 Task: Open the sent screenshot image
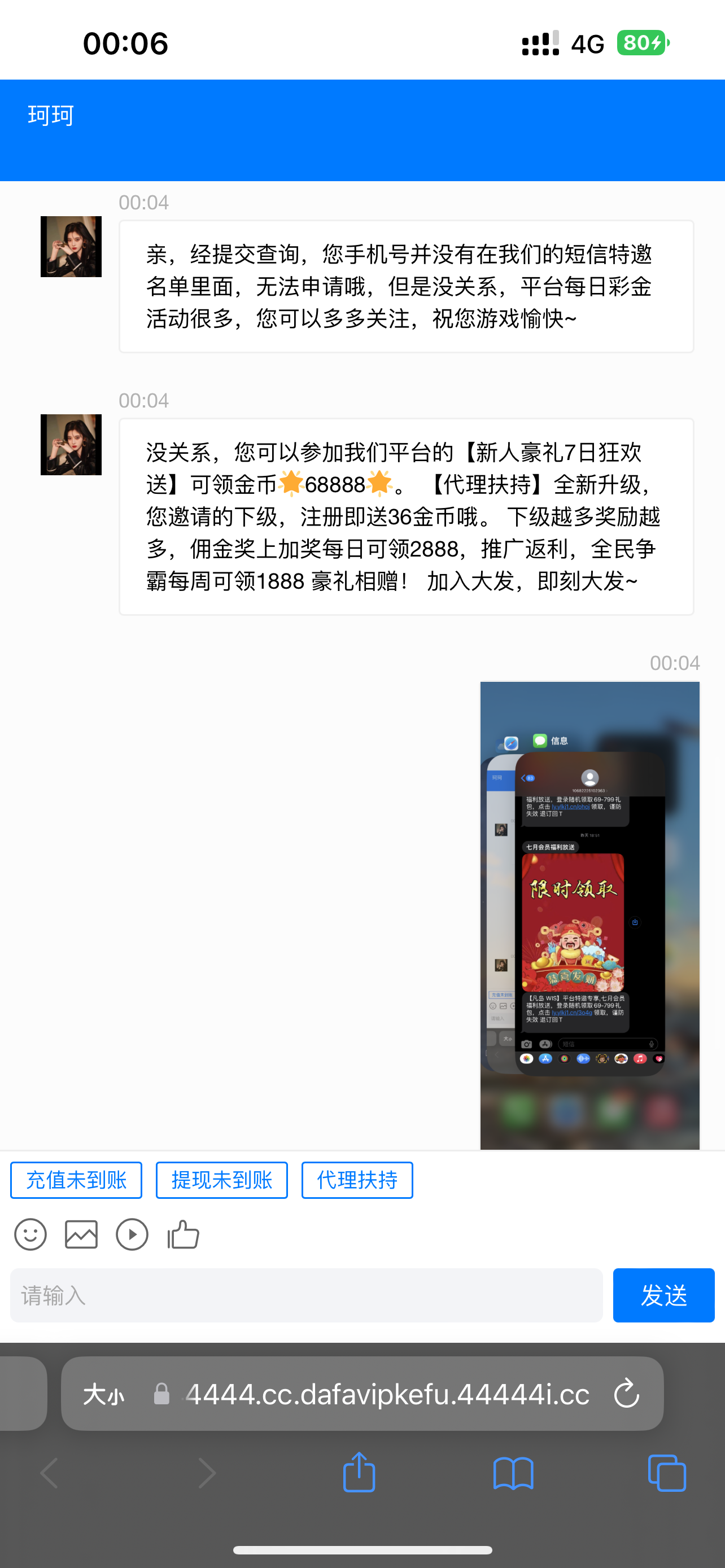point(589,915)
